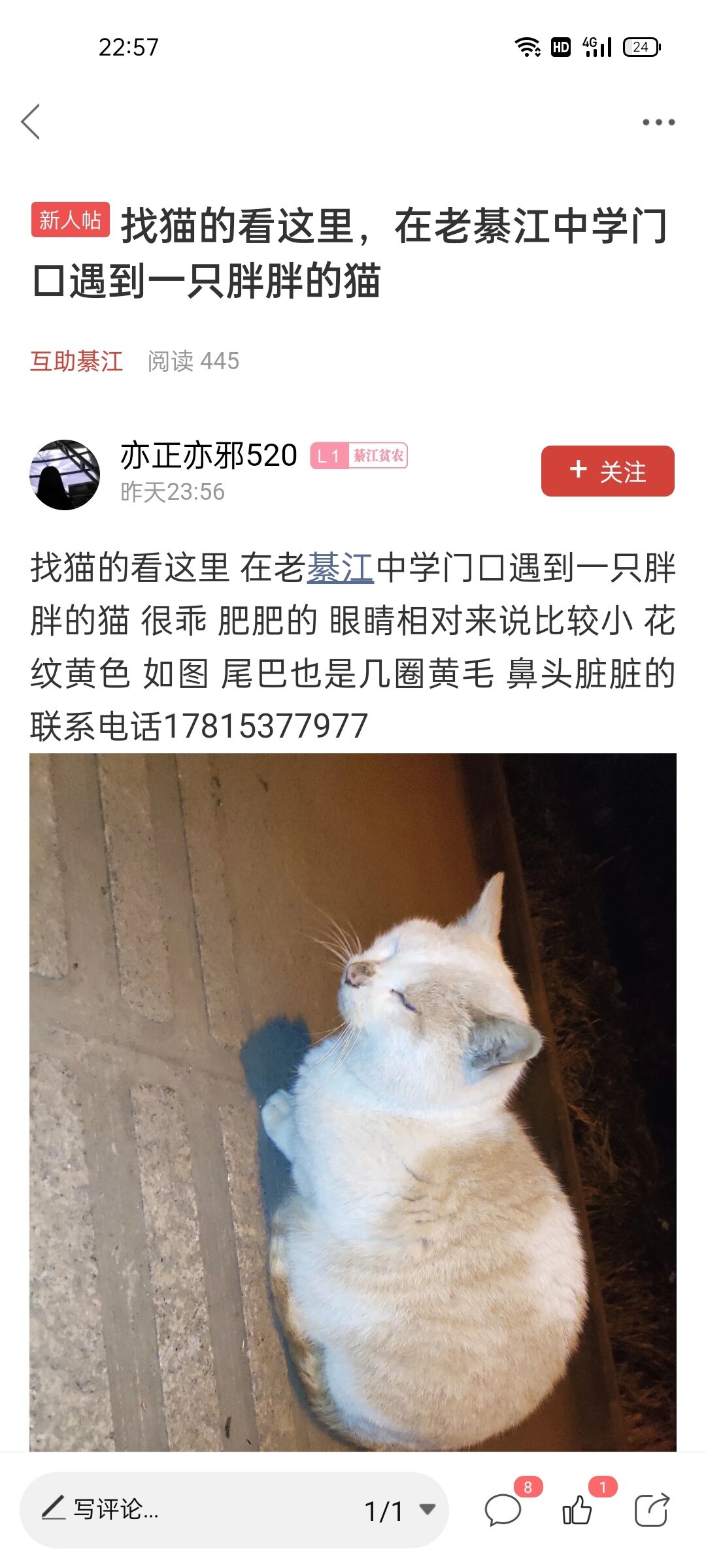Follow user with the 关注 button
This screenshot has width=706, height=1568.
[607, 471]
